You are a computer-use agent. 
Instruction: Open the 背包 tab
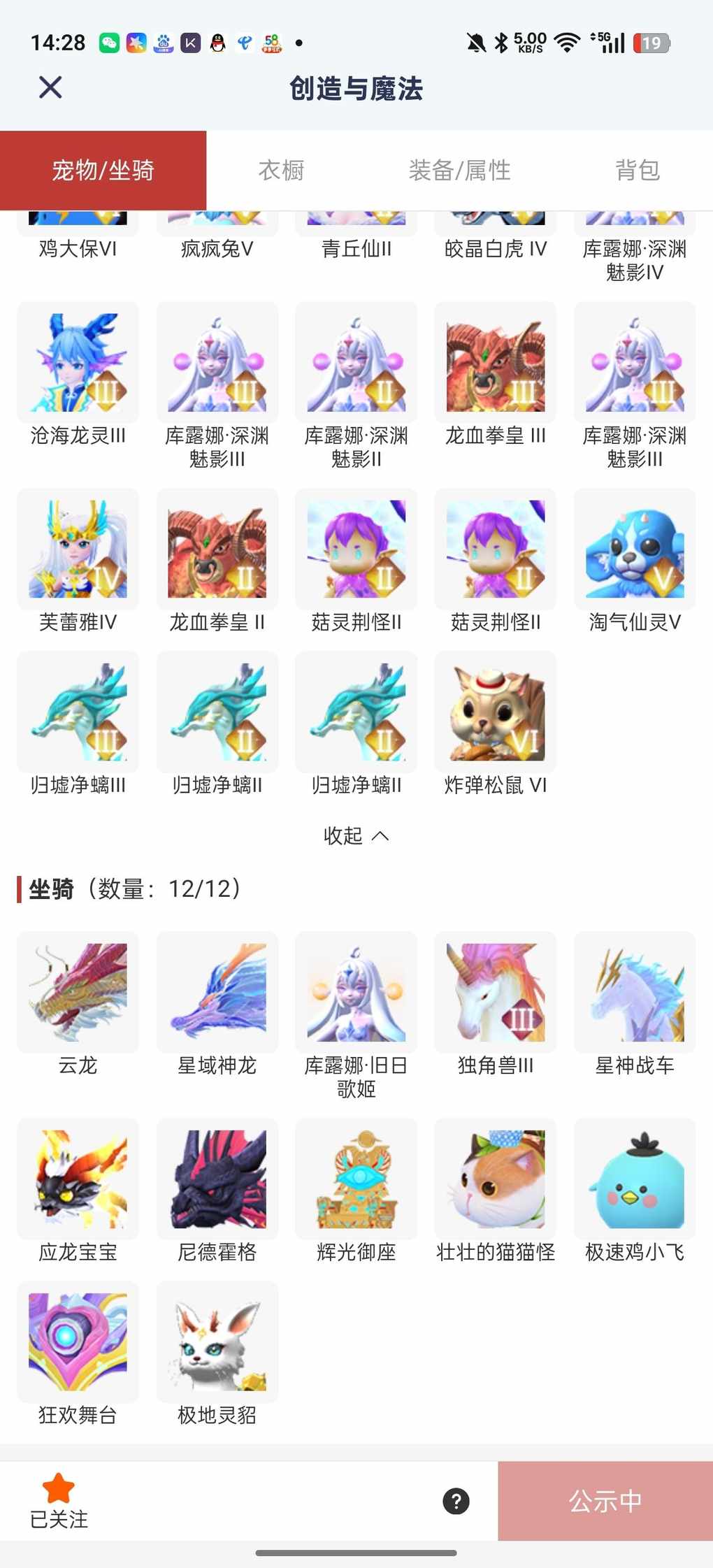coord(637,170)
